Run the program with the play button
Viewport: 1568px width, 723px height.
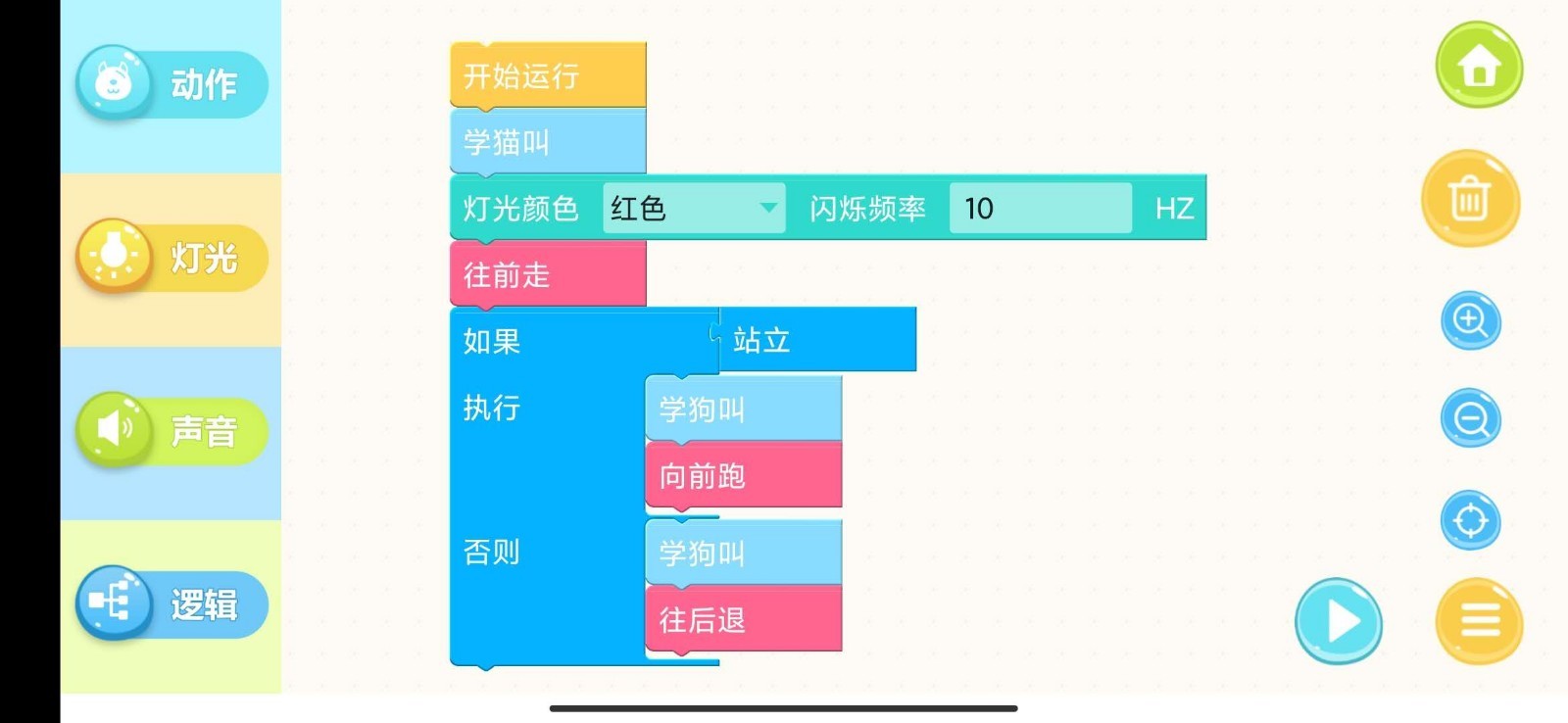[1339, 621]
